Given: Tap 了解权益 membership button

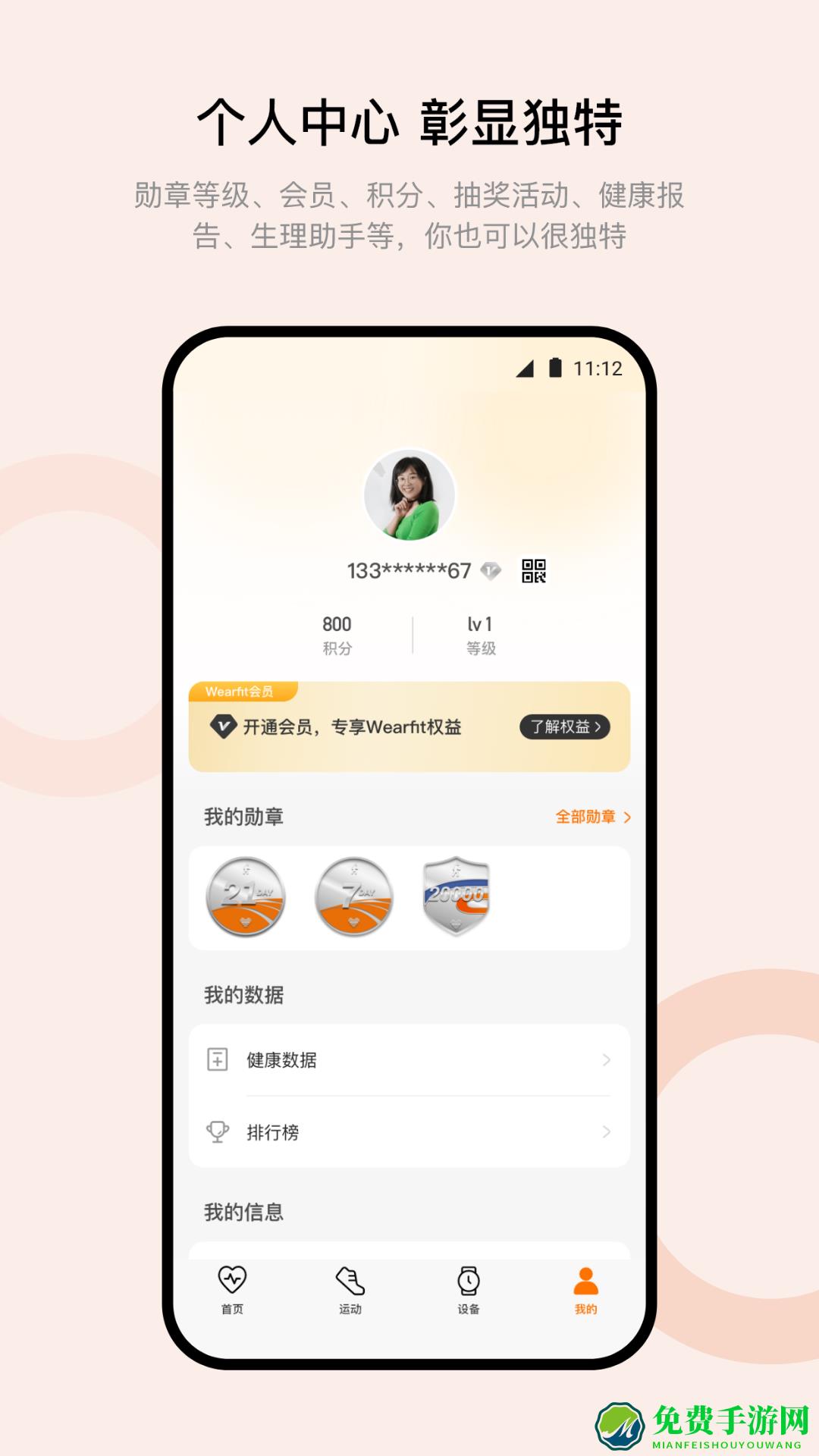Looking at the screenshot, I should pyautogui.click(x=565, y=726).
